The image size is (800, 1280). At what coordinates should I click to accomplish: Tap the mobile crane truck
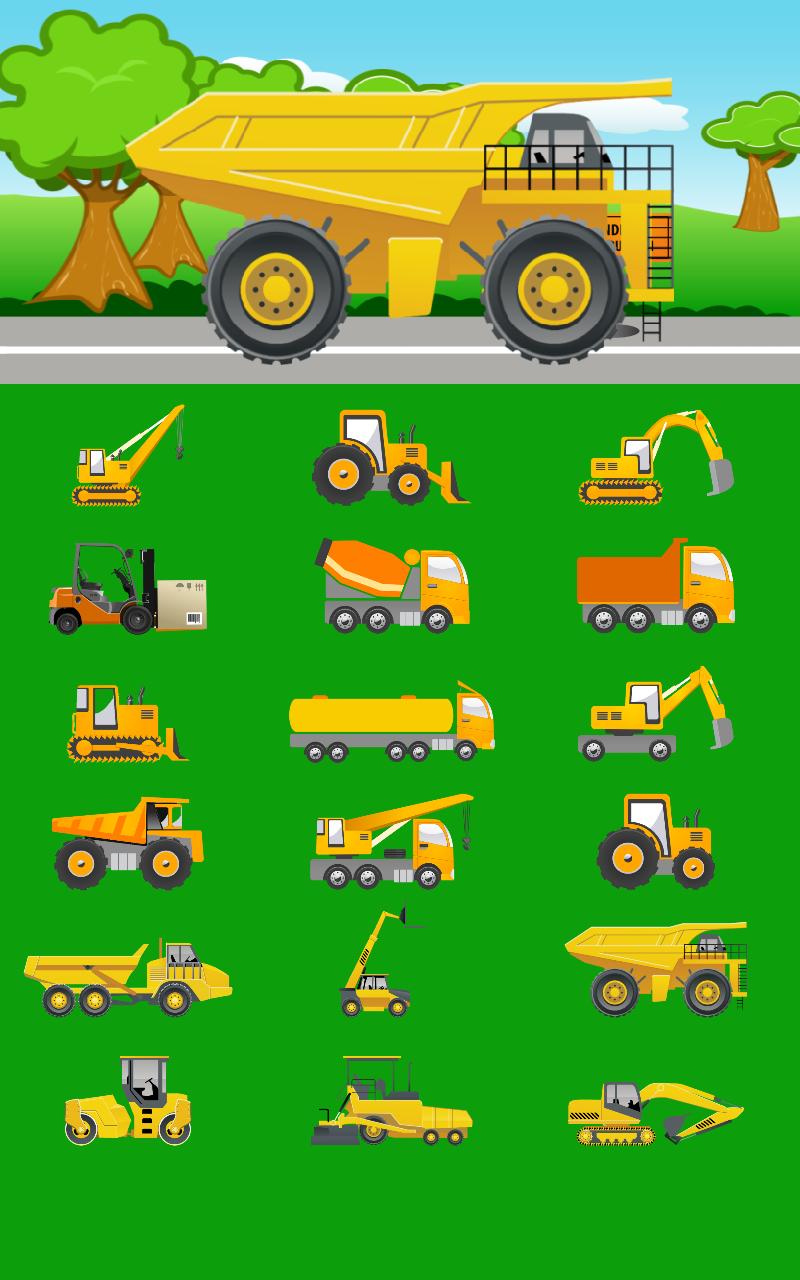390,845
